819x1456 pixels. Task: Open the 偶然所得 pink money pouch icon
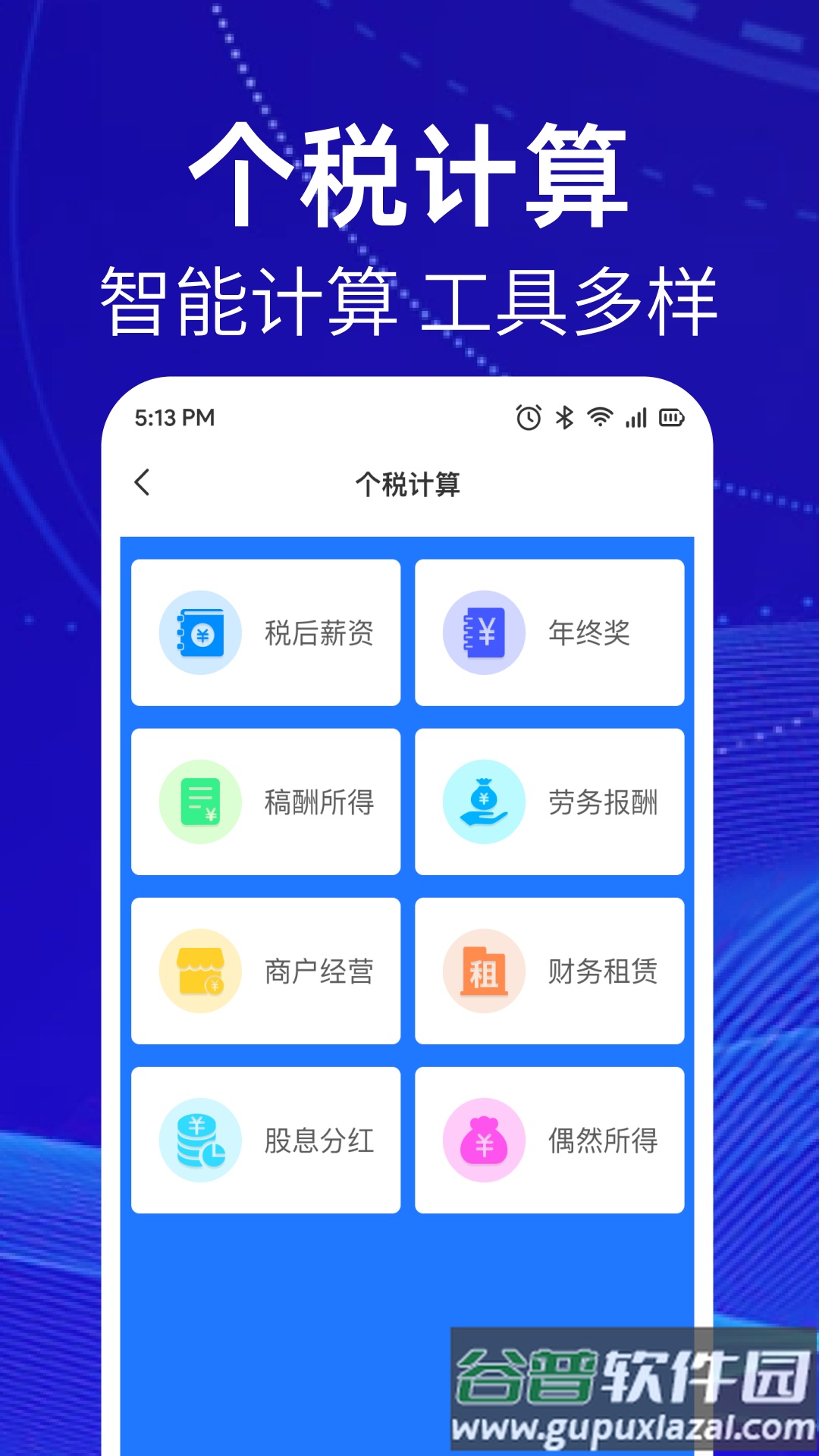click(483, 1137)
